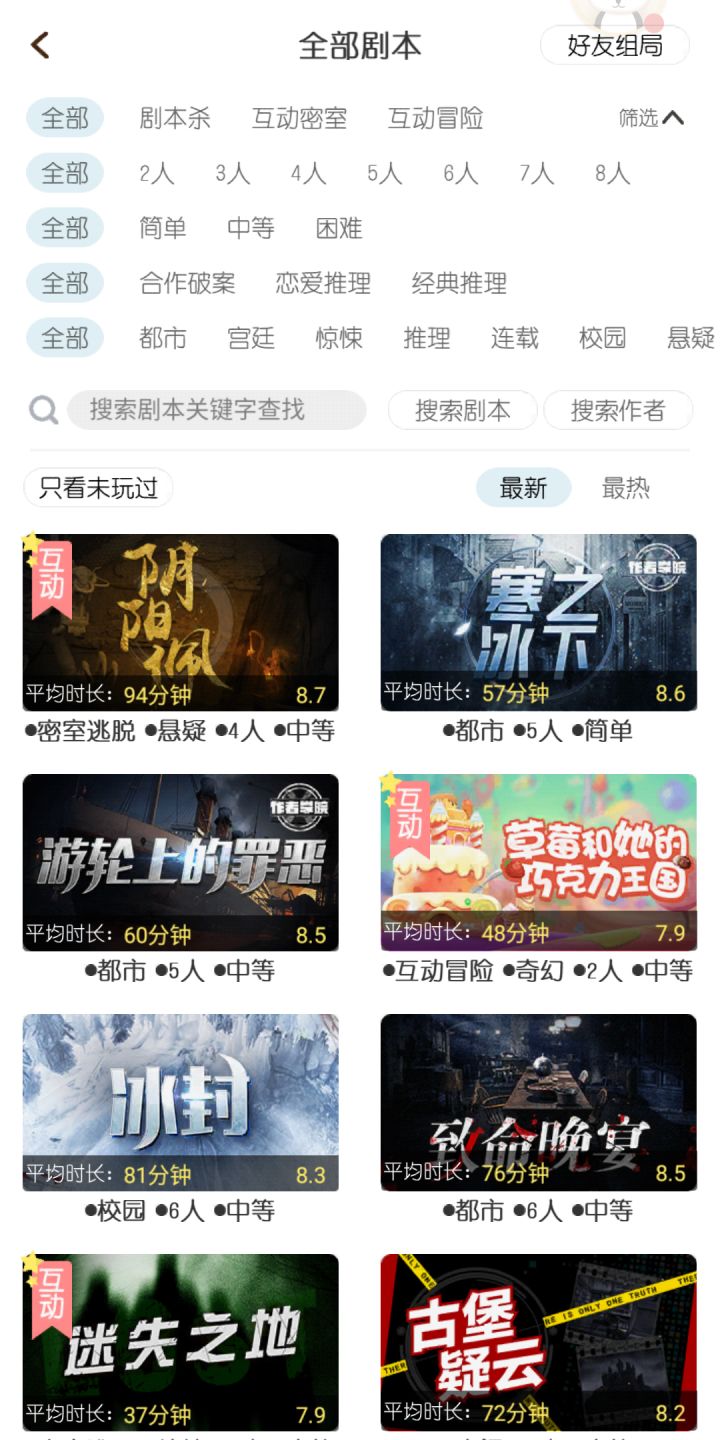Viewport: 720px width, 1440px height.
Task: Tap the 搜索作者 button
Action: click(x=617, y=410)
